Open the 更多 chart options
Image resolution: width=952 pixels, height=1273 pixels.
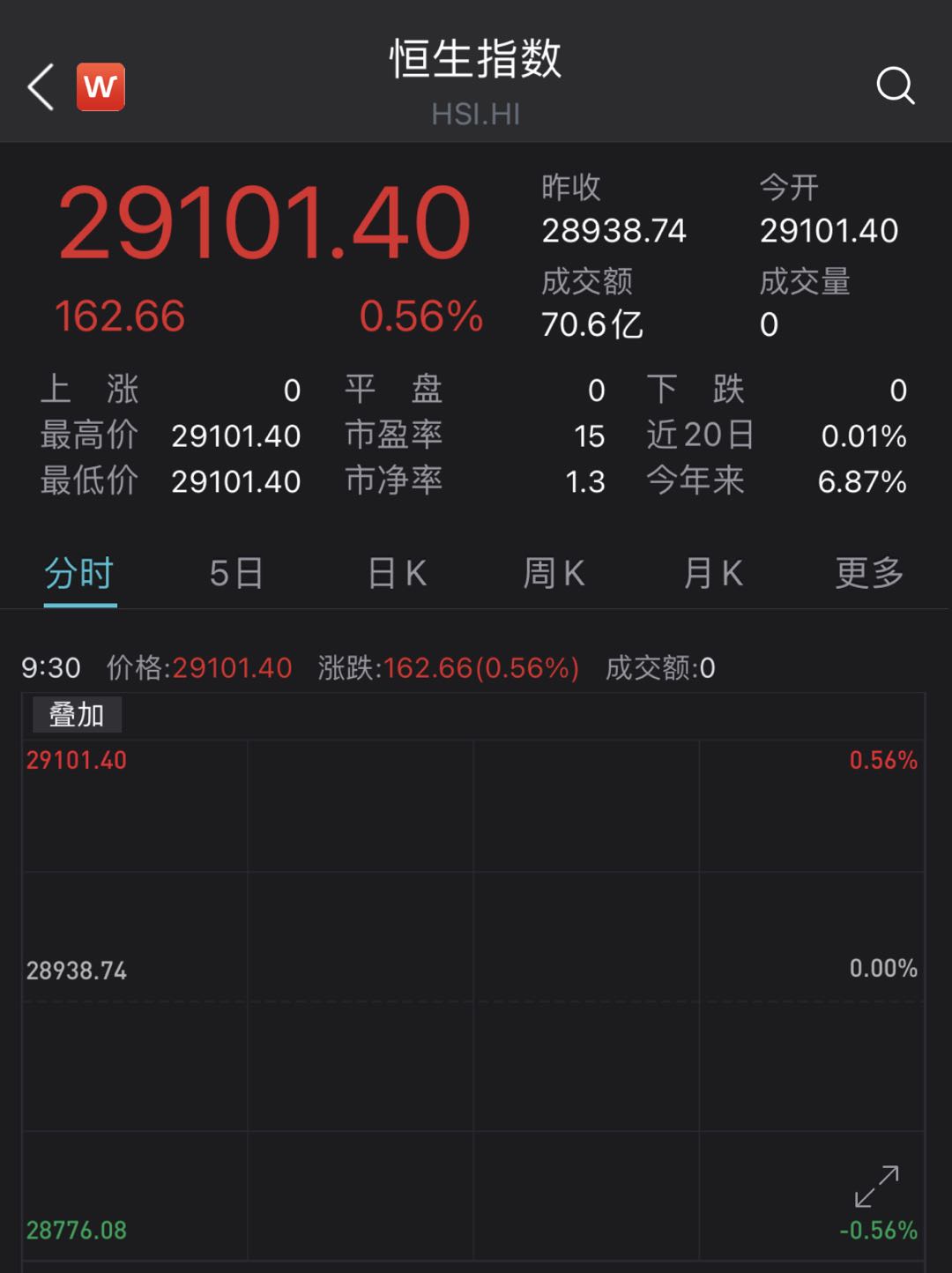click(x=869, y=573)
